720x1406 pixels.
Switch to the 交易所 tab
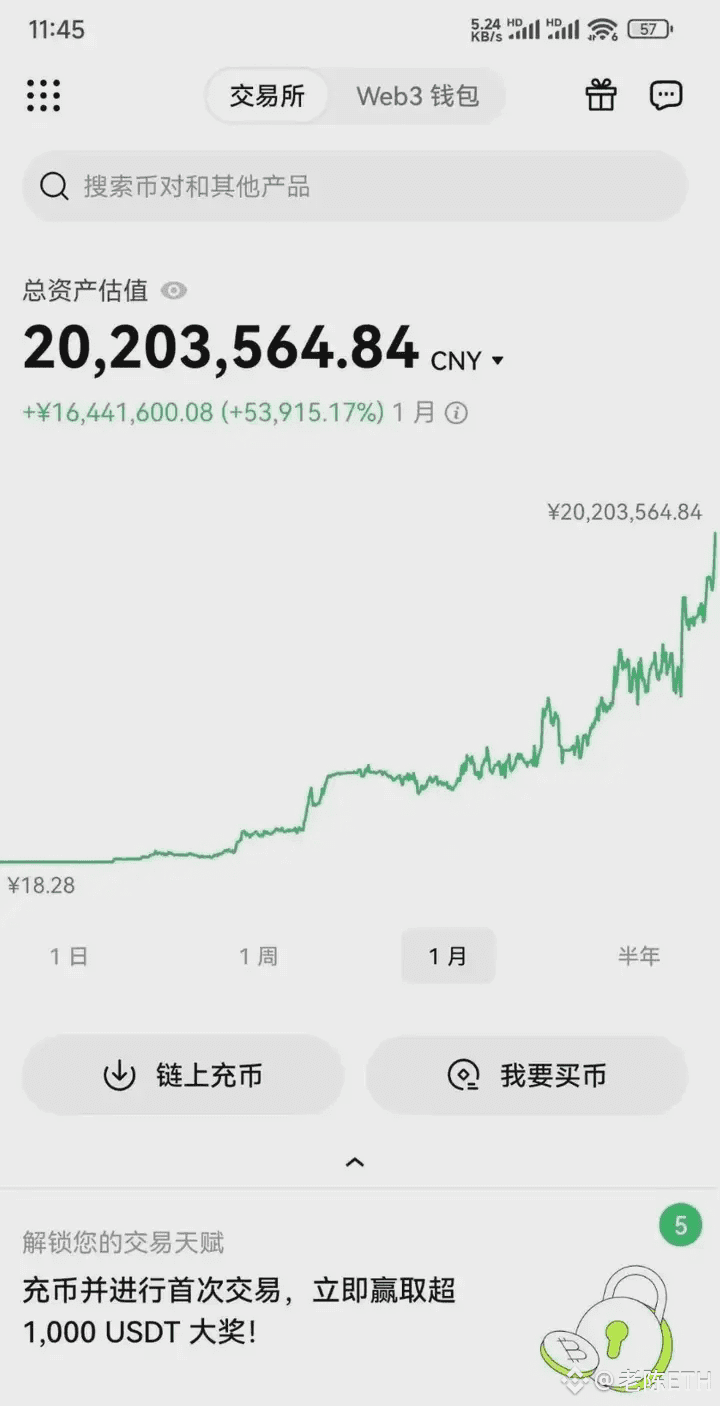click(x=267, y=96)
